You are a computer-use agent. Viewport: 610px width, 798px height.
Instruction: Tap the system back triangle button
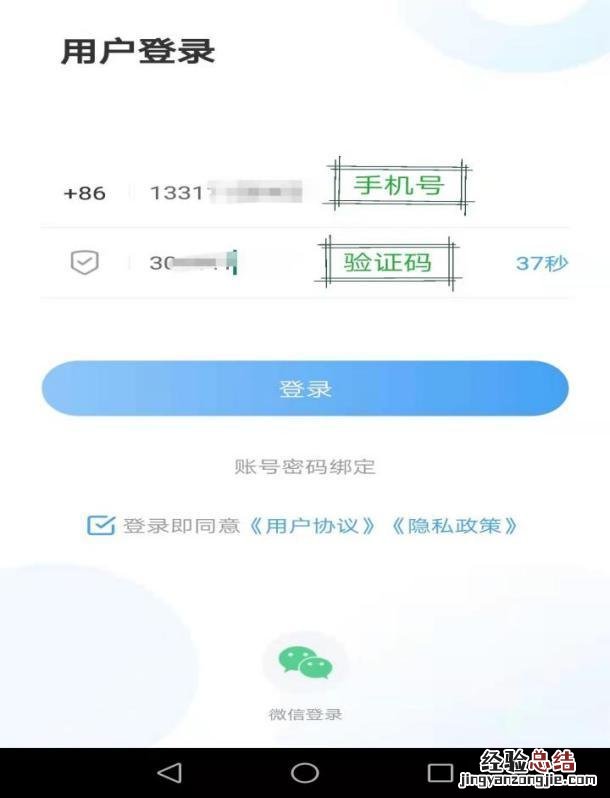coord(170,773)
